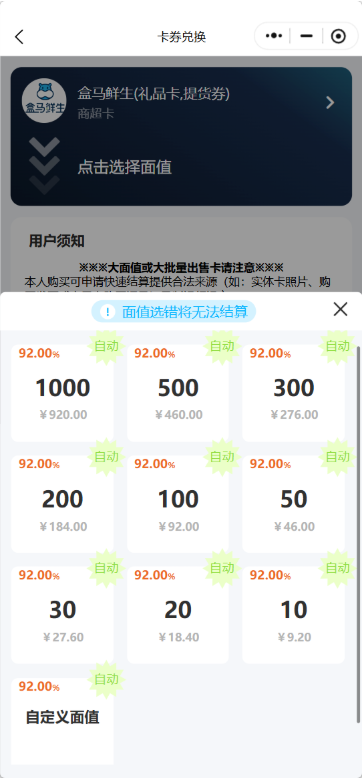Open the 自定义面值 custom value option
Screen dimensions: 362x779
[x=63, y=721]
